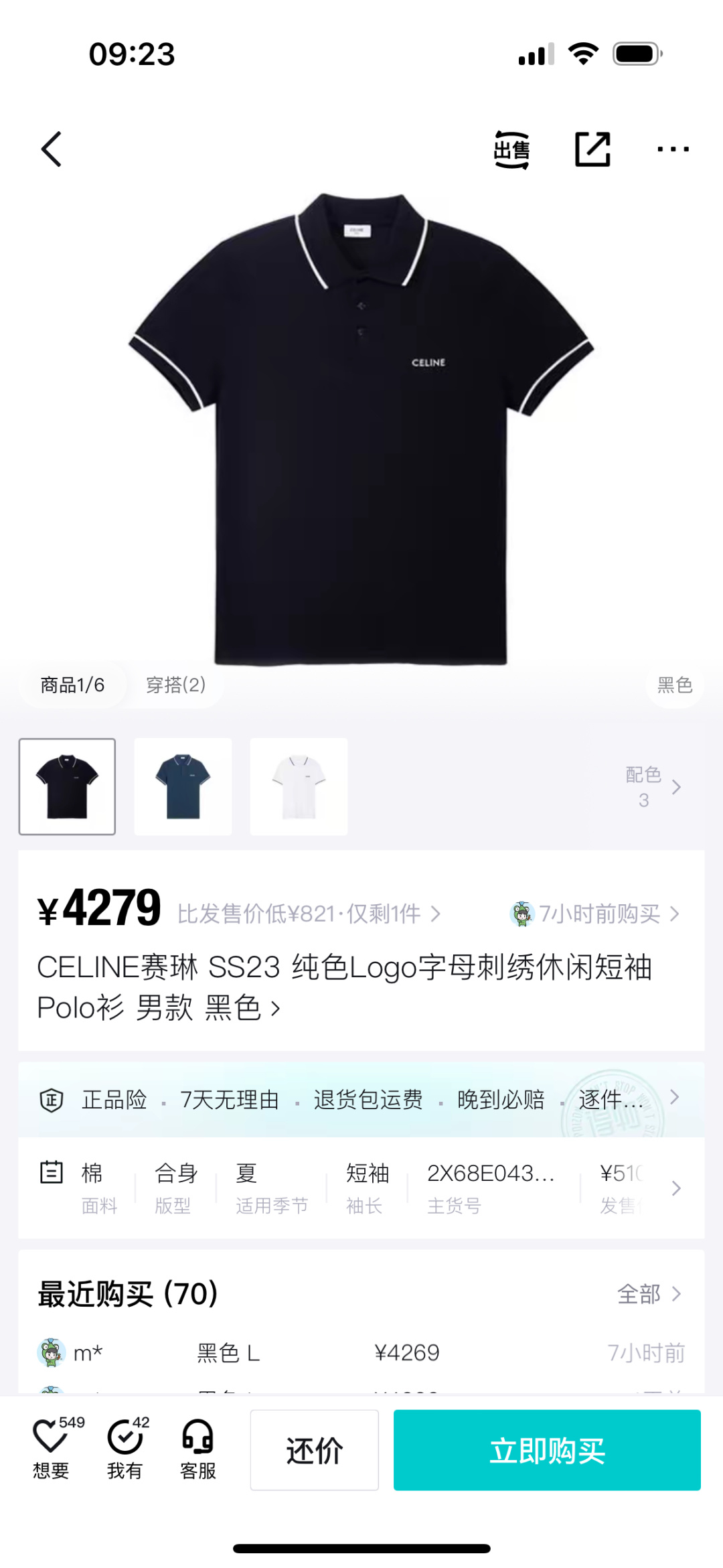
Task: Select the black polo colorway thumbnail
Action: click(67, 786)
